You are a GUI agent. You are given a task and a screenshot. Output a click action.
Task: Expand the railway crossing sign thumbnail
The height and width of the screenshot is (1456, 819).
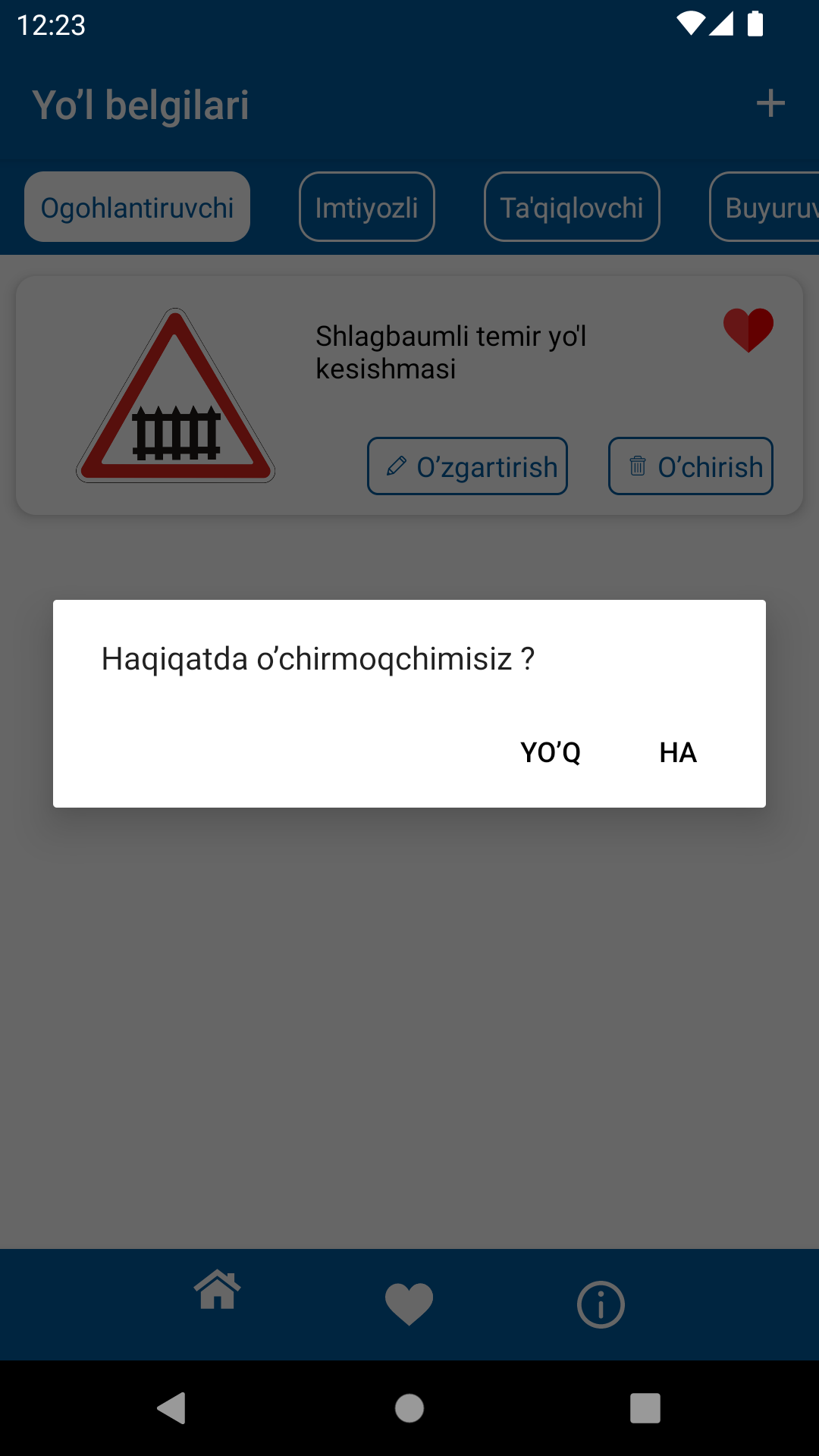pos(174,394)
